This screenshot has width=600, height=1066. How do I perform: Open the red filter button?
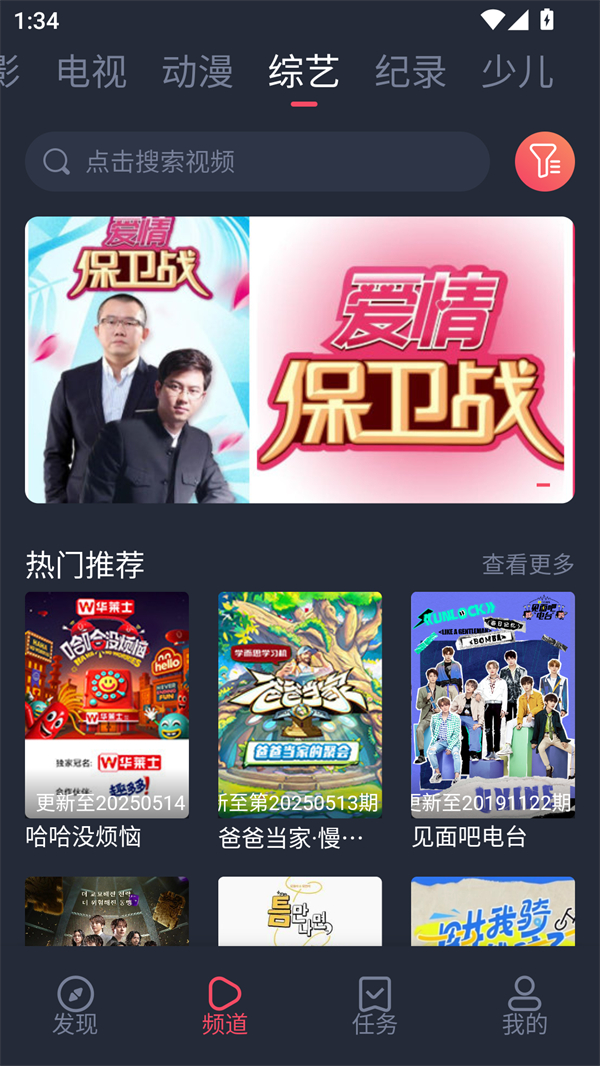point(544,161)
